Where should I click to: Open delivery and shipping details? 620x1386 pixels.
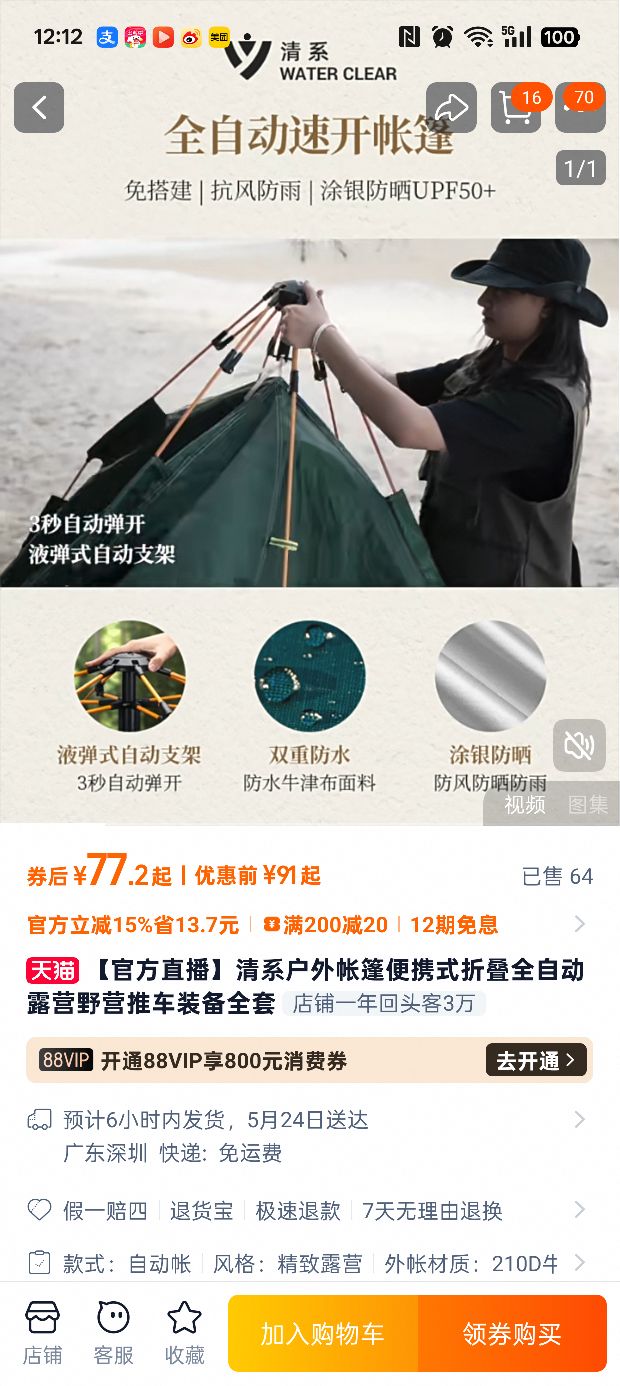pos(579,1120)
